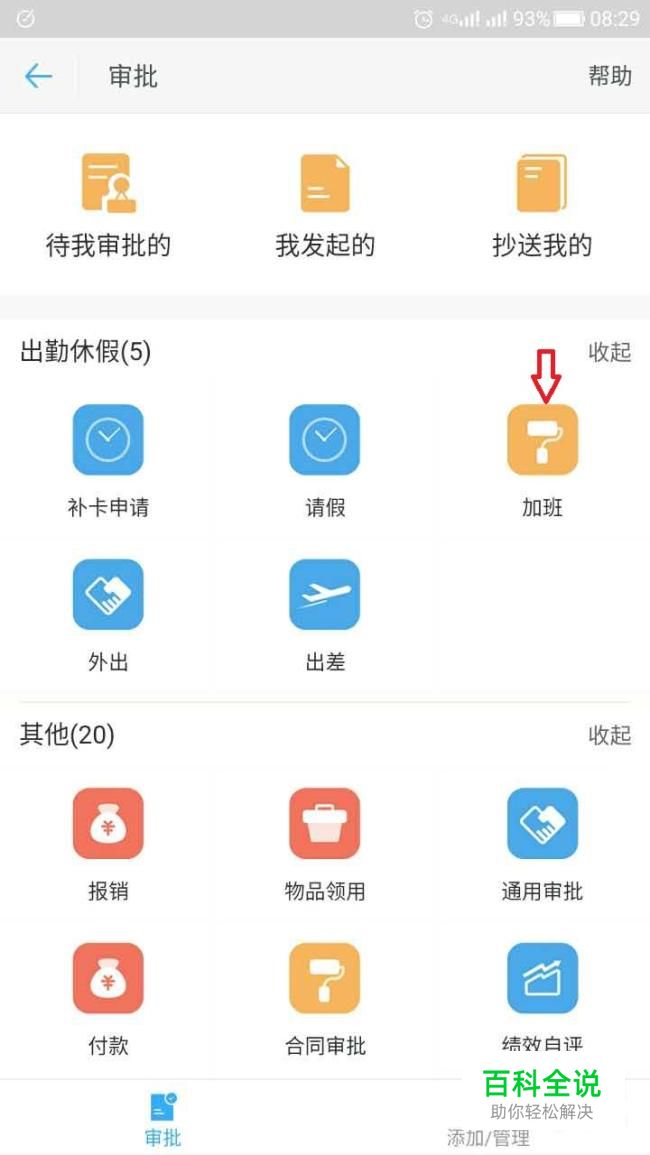Viewport: 650px width, 1155px height.
Task: Go back using the top-left arrow
Action: click(38, 77)
